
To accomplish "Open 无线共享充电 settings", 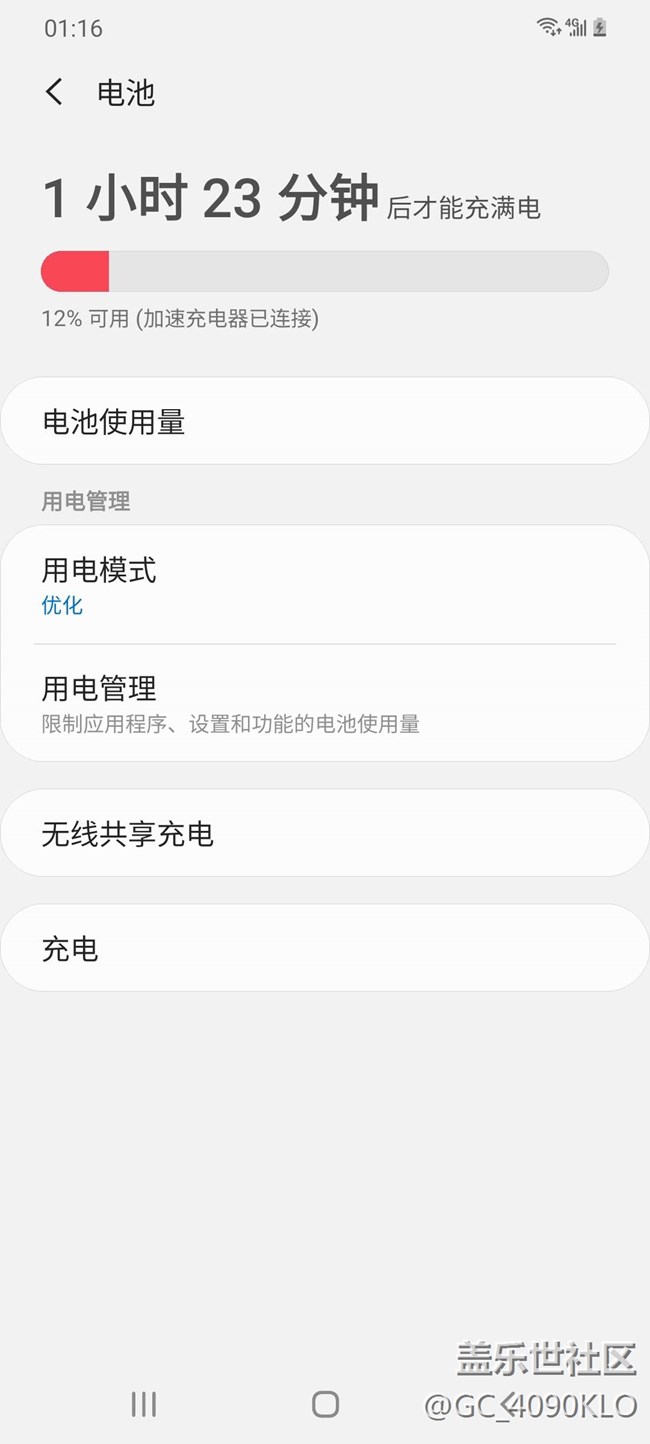I will (324, 833).
